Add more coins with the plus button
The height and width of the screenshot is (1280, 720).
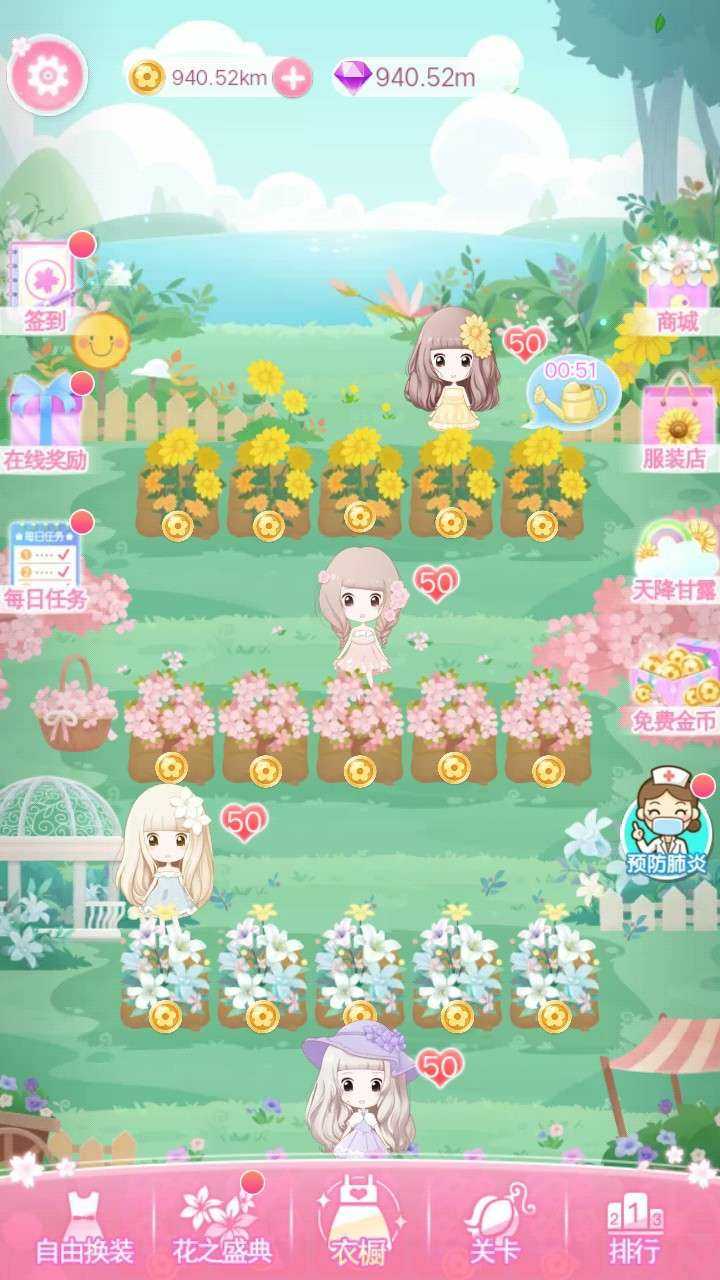(292, 78)
